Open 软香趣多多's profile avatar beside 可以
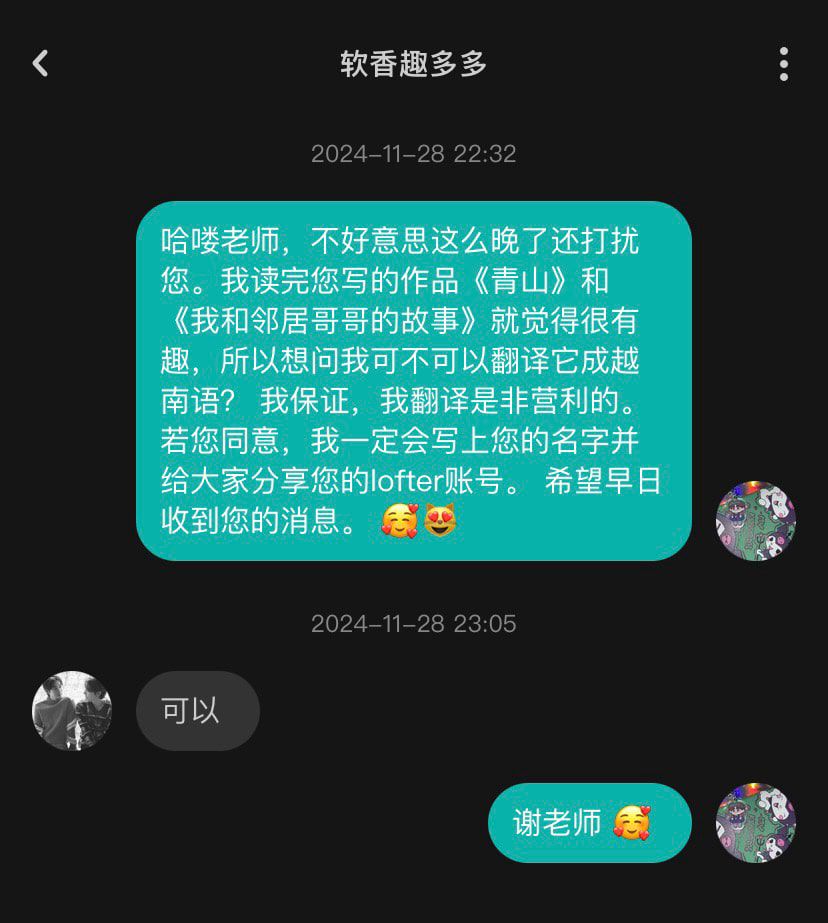Image resolution: width=828 pixels, height=923 pixels. coord(72,711)
